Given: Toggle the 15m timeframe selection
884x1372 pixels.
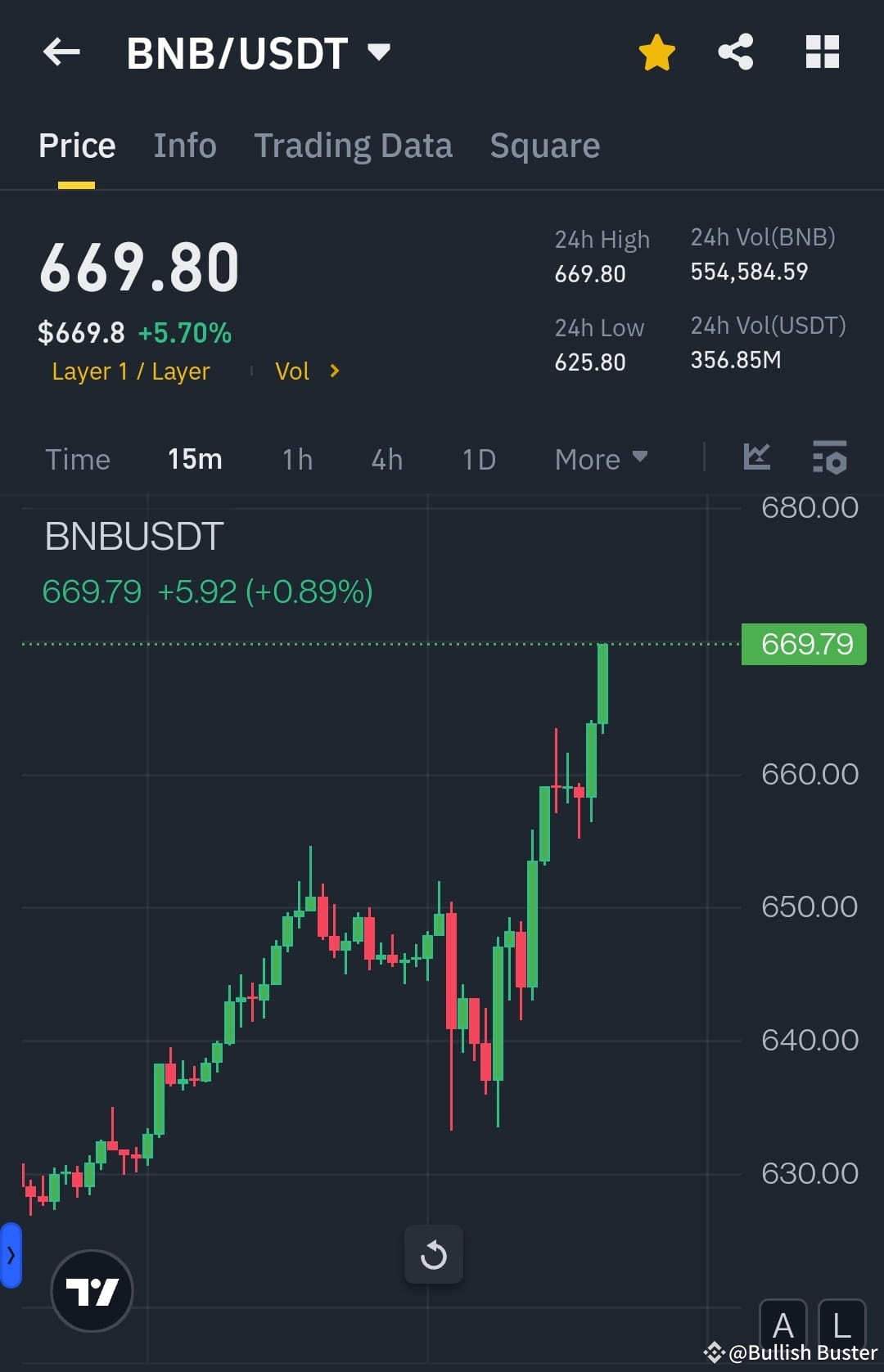Looking at the screenshot, I should (194, 459).
